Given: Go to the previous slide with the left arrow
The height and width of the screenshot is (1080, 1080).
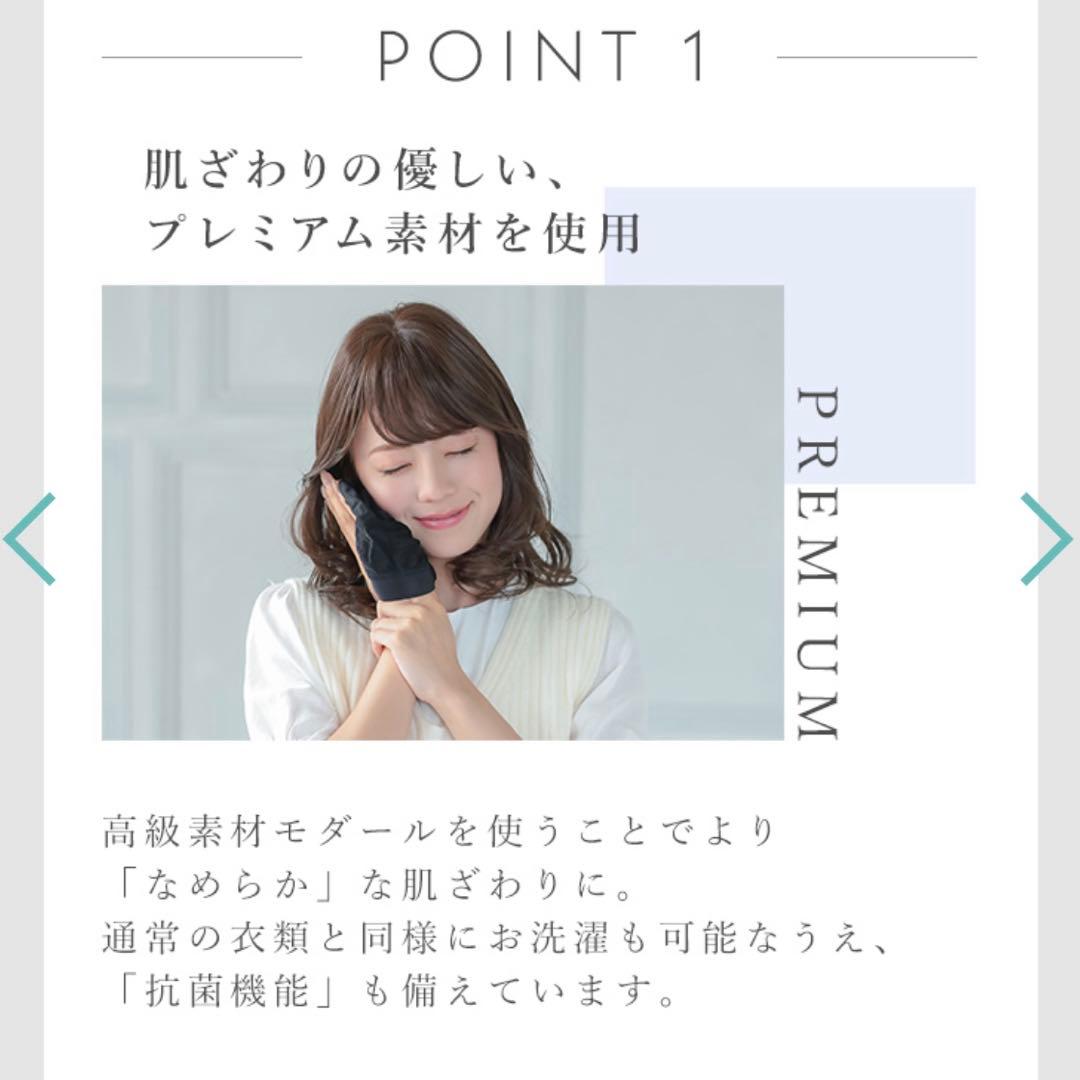Looking at the screenshot, I should tap(29, 539).
